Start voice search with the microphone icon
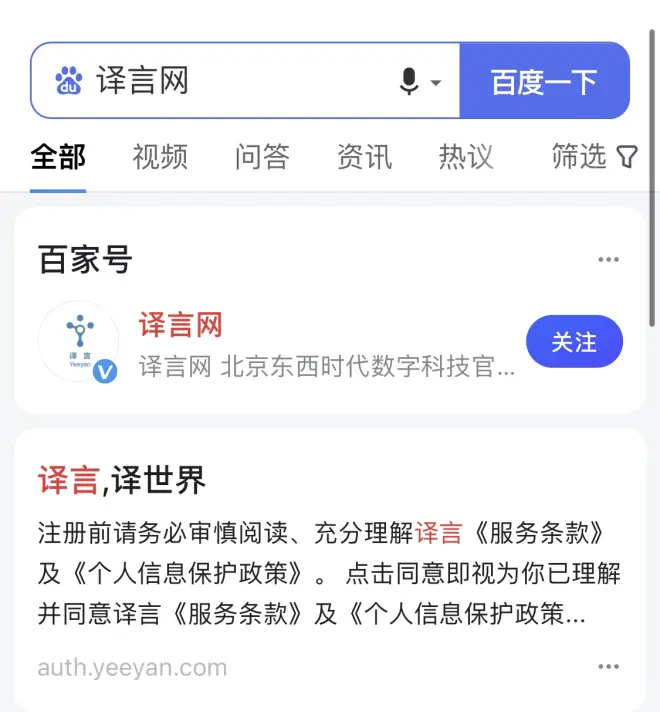This screenshot has width=660, height=712. tap(409, 81)
